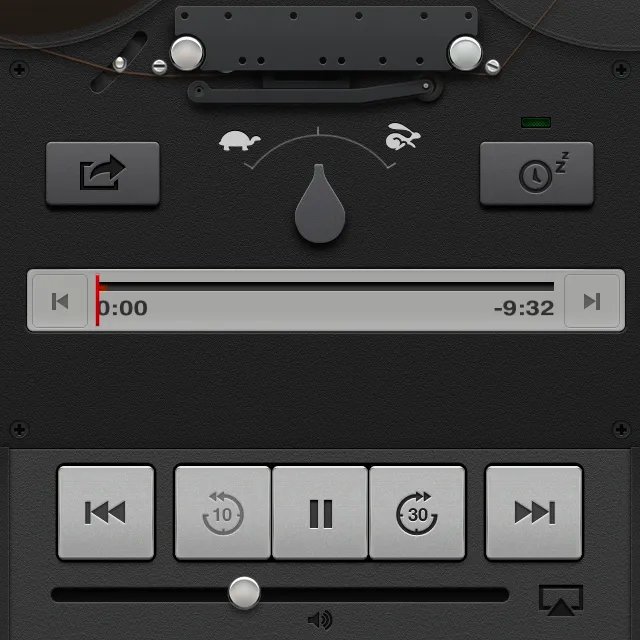
Task: Open AirPlay output options
Action: click(560, 599)
